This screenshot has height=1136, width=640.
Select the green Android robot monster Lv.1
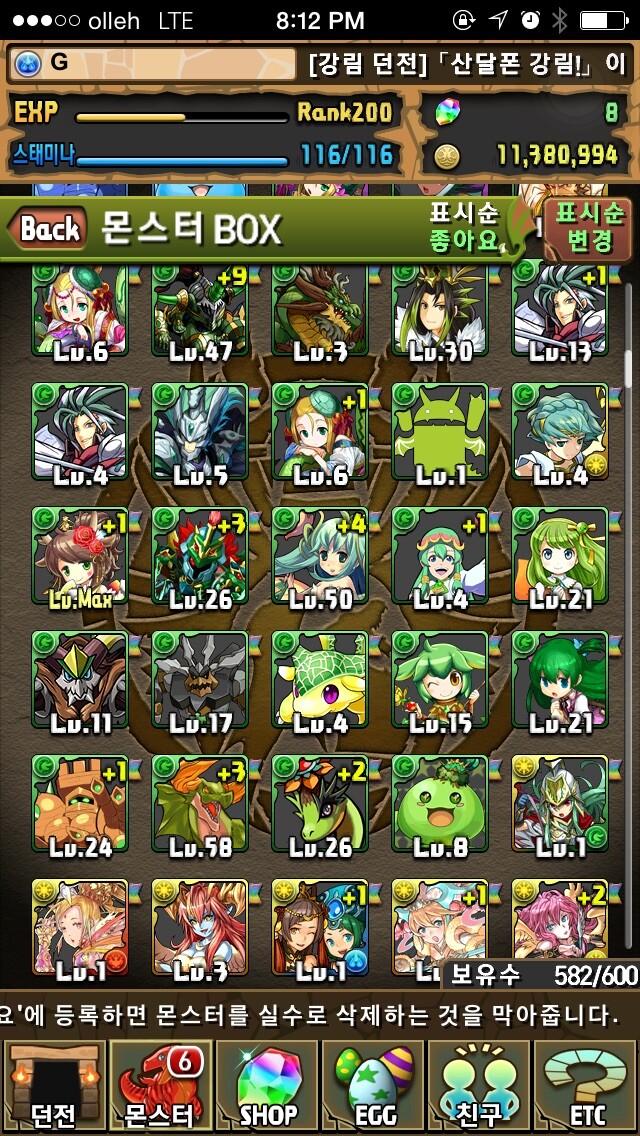[440, 432]
